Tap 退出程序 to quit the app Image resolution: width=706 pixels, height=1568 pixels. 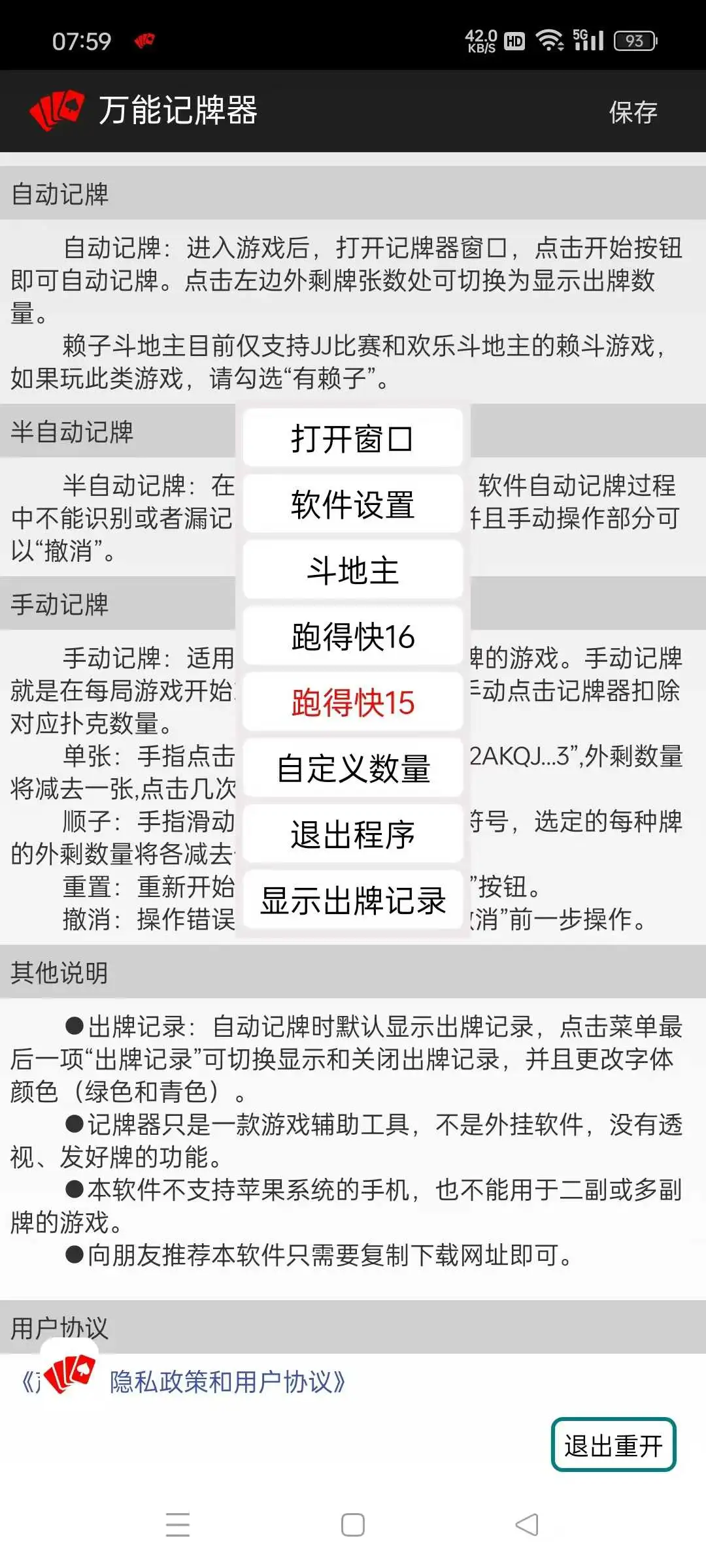tap(352, 834)
